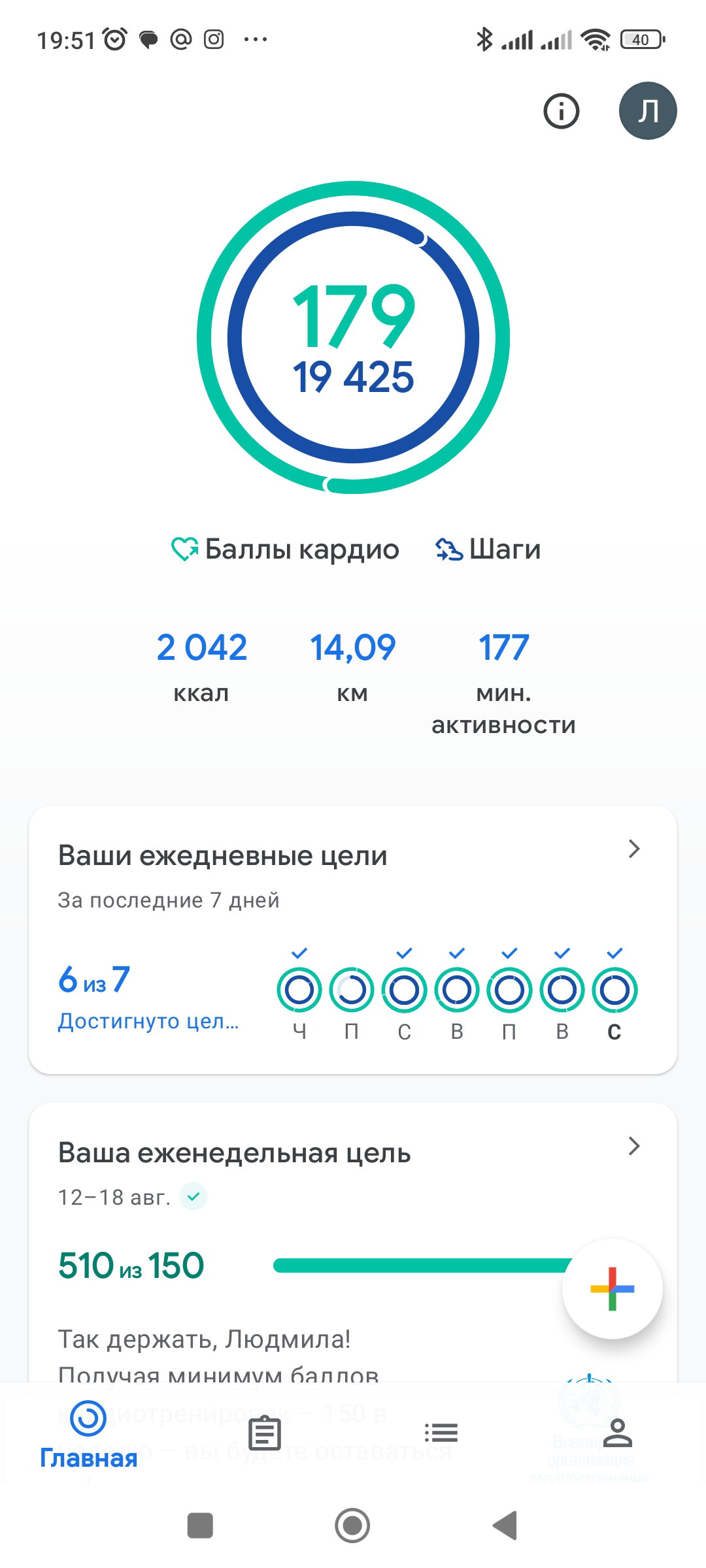View the 177 activity minutes details

point(503,683)
